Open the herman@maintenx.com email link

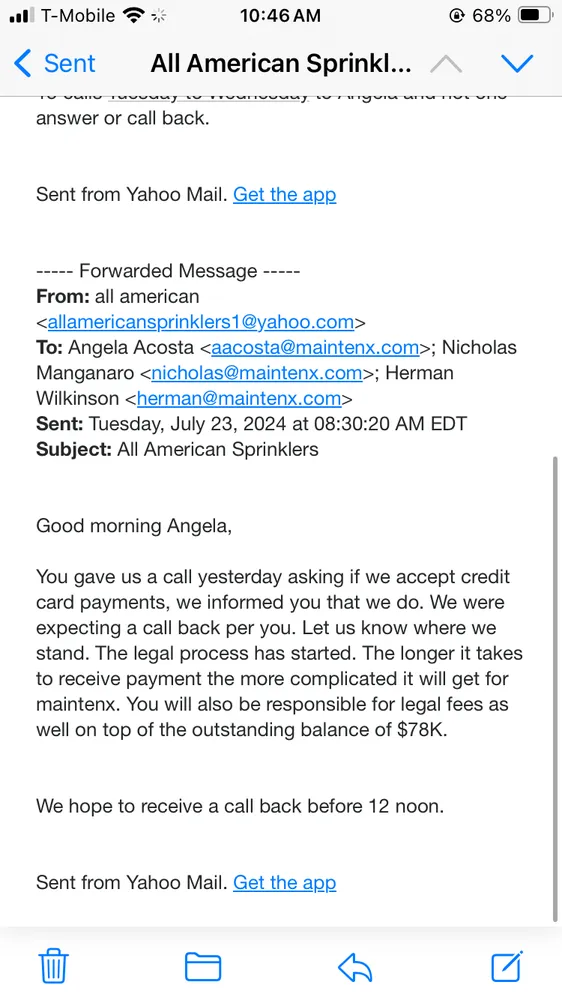pos(239,399)
